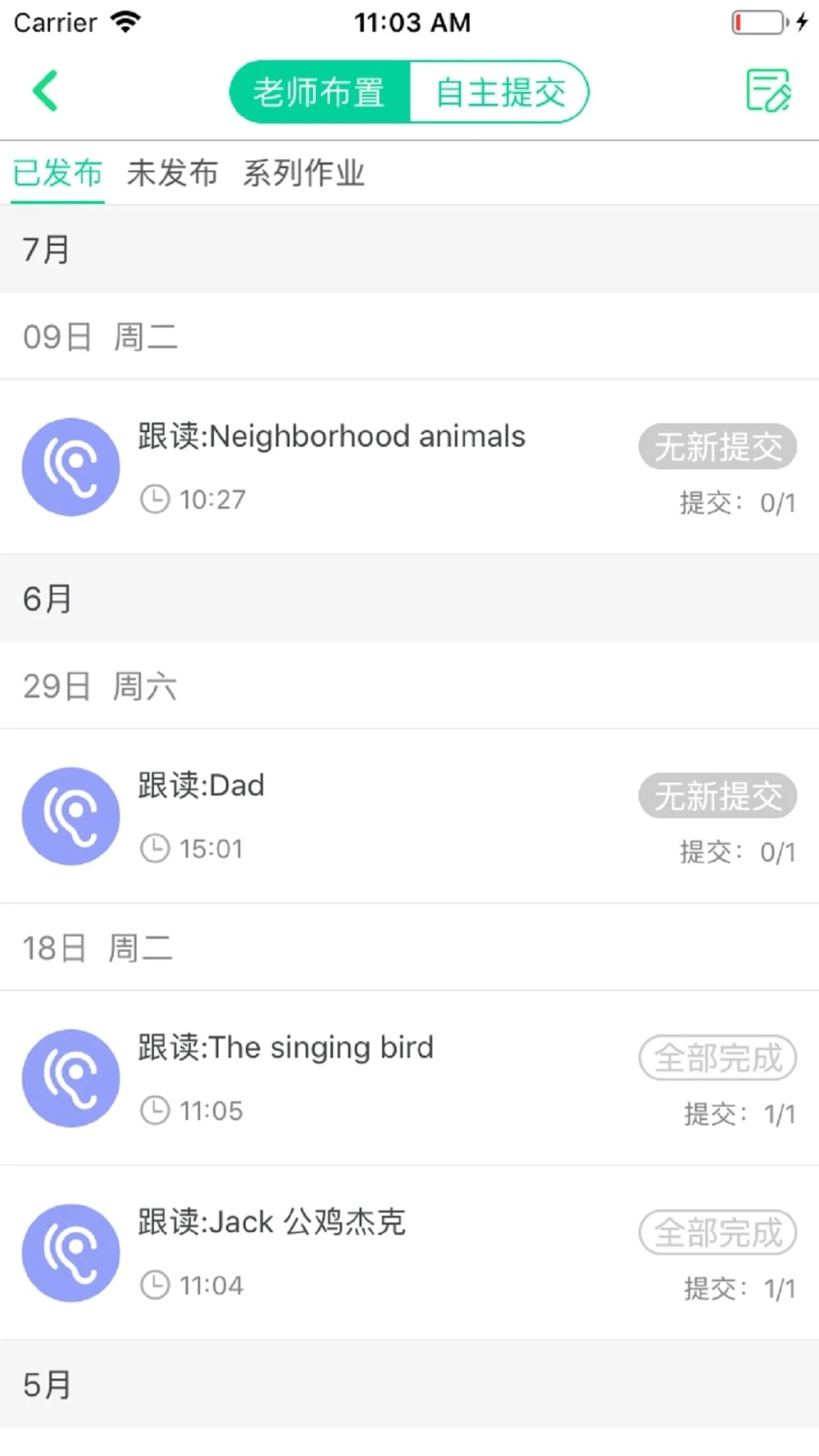Screen dimensions: 819x1456
Task: Select the ear icon for Neighborhood animals
Action: coord(70,467)
